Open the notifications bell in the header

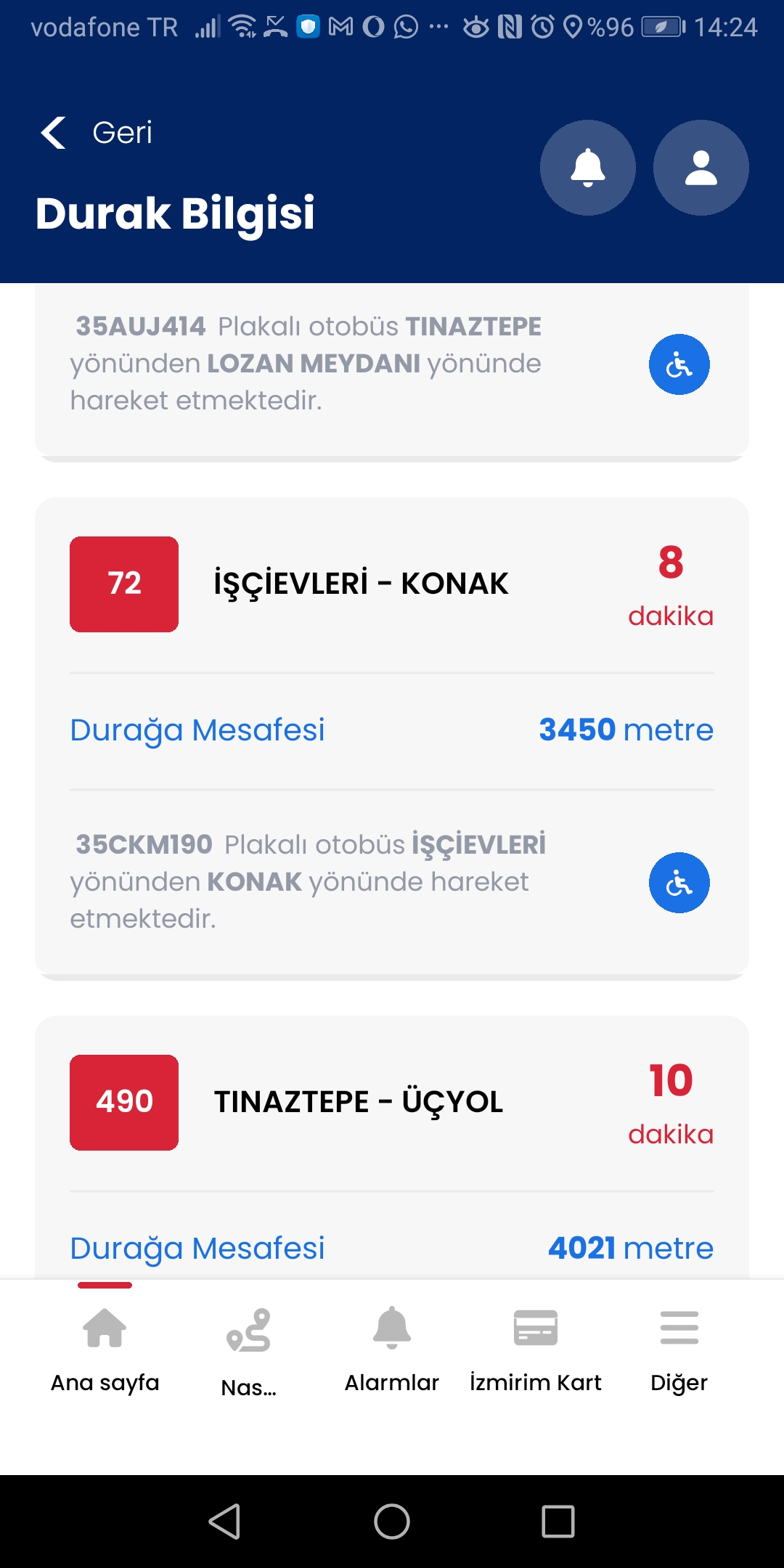[x=588, y=168]
